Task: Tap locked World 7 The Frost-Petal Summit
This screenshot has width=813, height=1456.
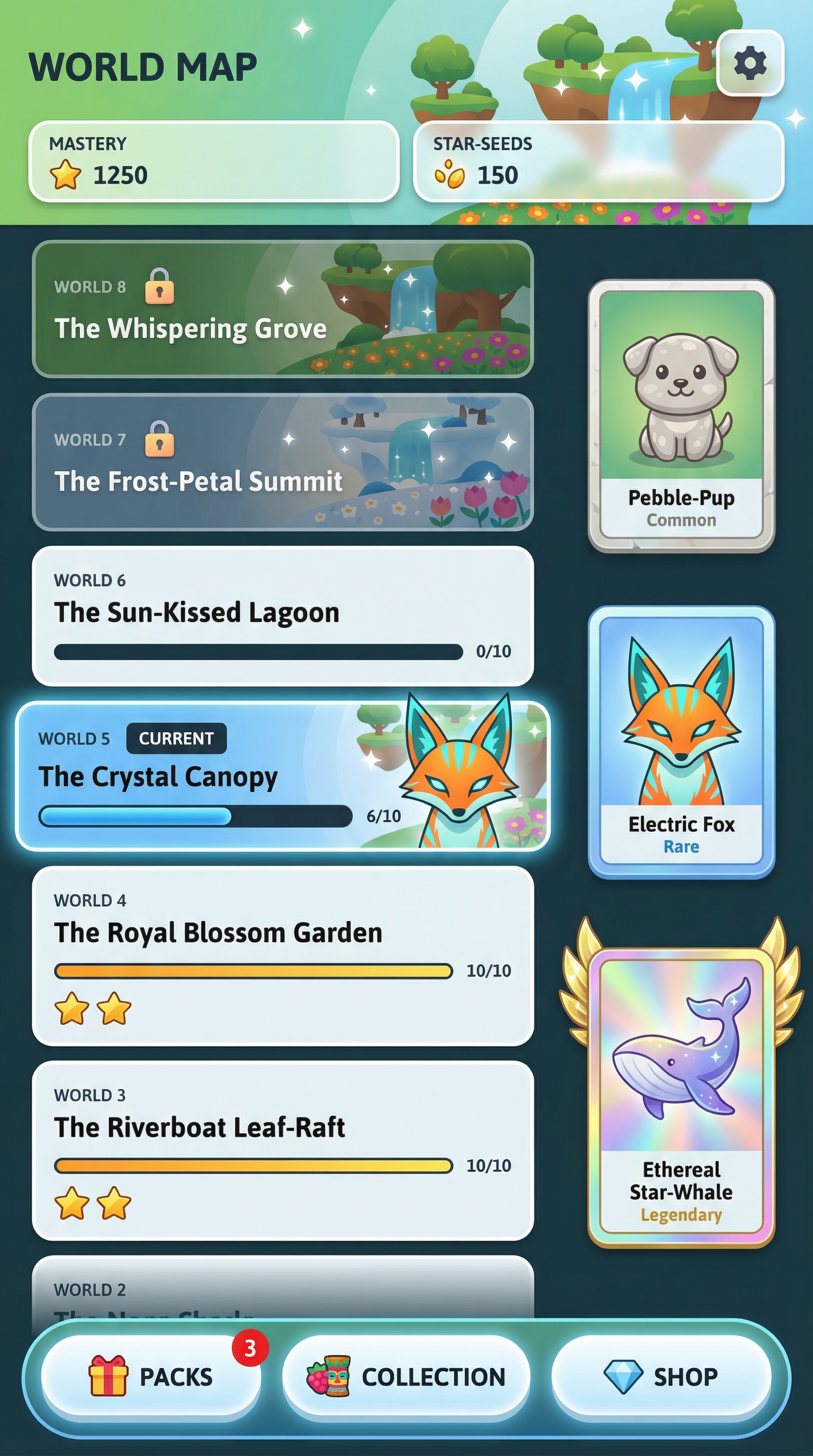Action: (283, 462)
